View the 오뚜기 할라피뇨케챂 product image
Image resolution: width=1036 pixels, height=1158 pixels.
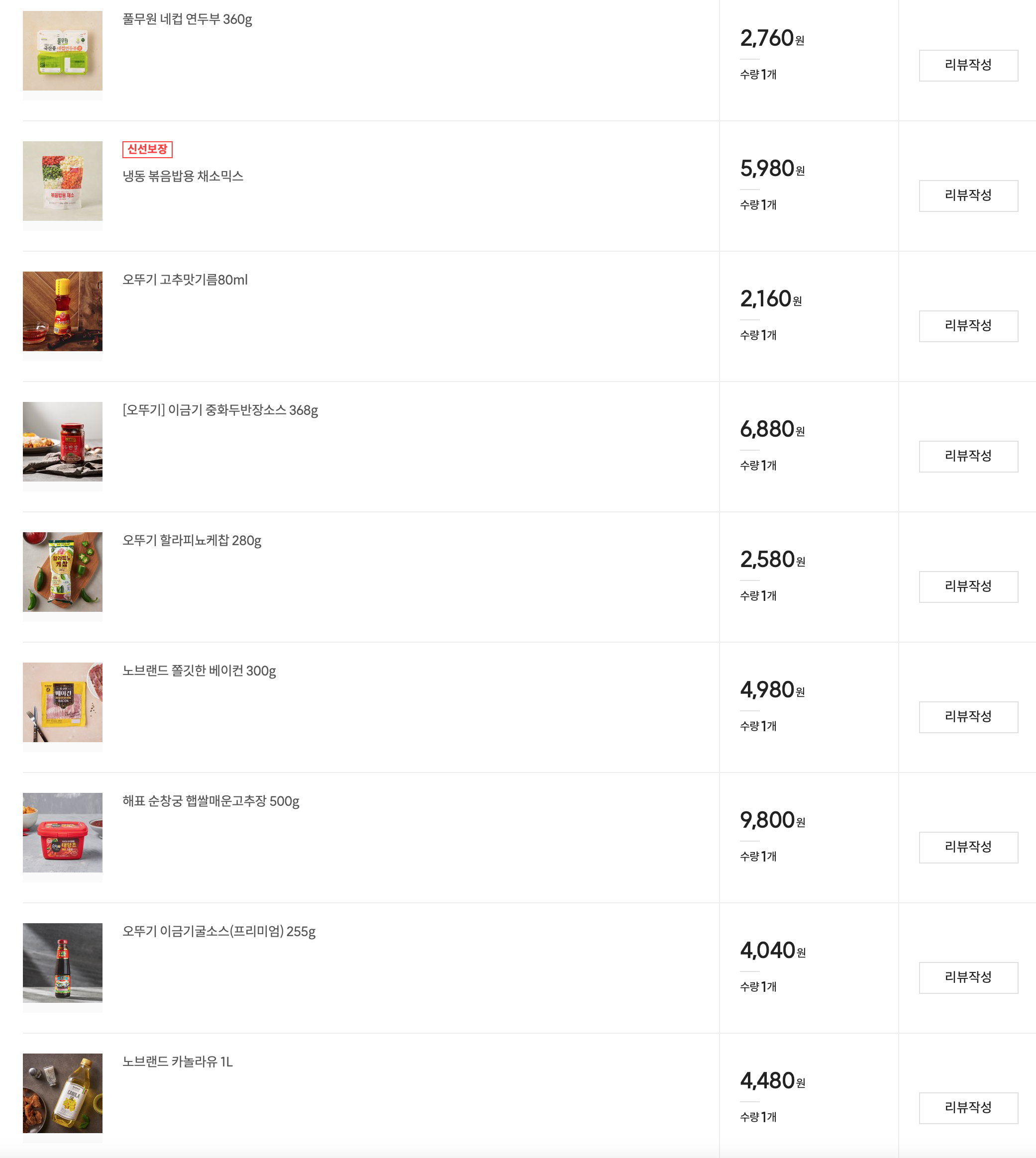point(63,572)
